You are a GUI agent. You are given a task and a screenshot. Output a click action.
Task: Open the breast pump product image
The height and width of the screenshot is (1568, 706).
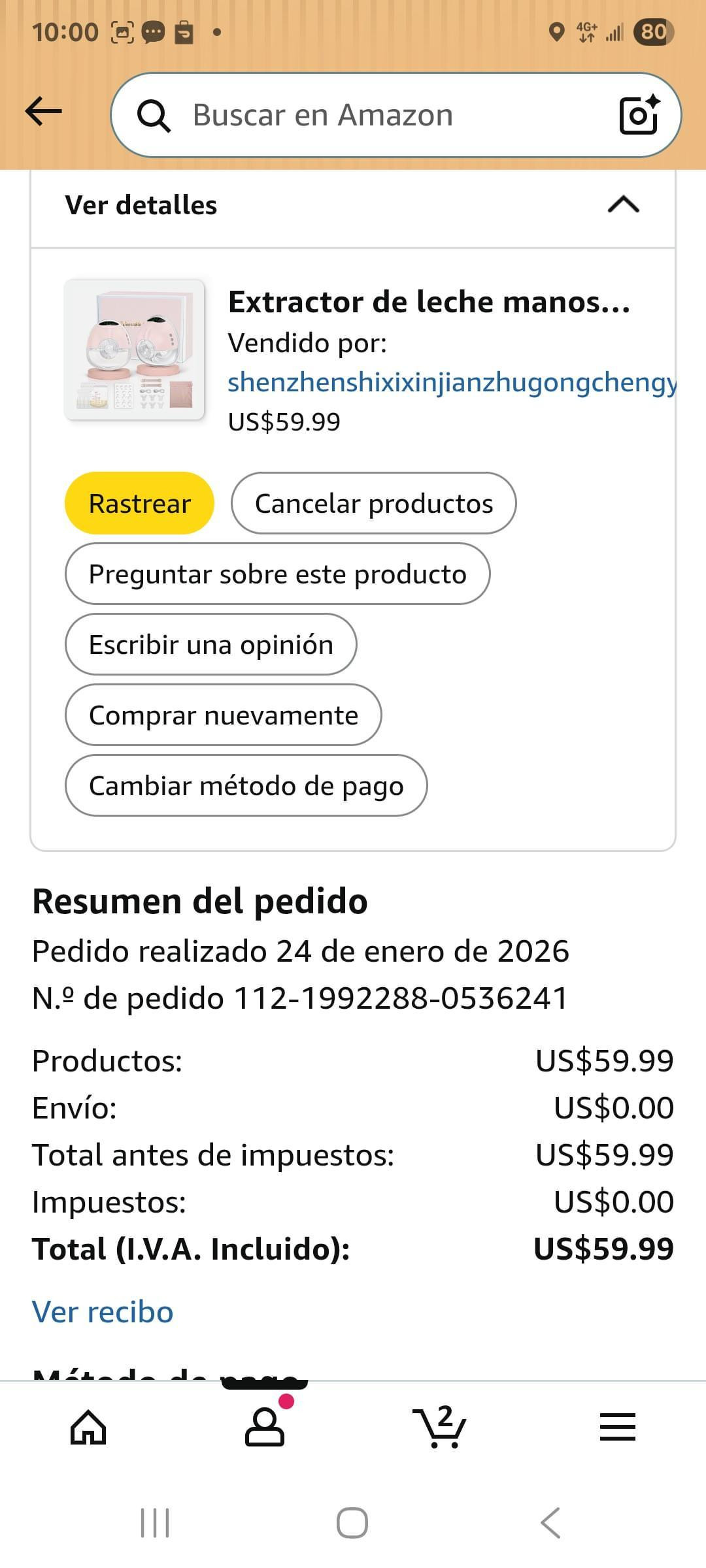point(135,350)
